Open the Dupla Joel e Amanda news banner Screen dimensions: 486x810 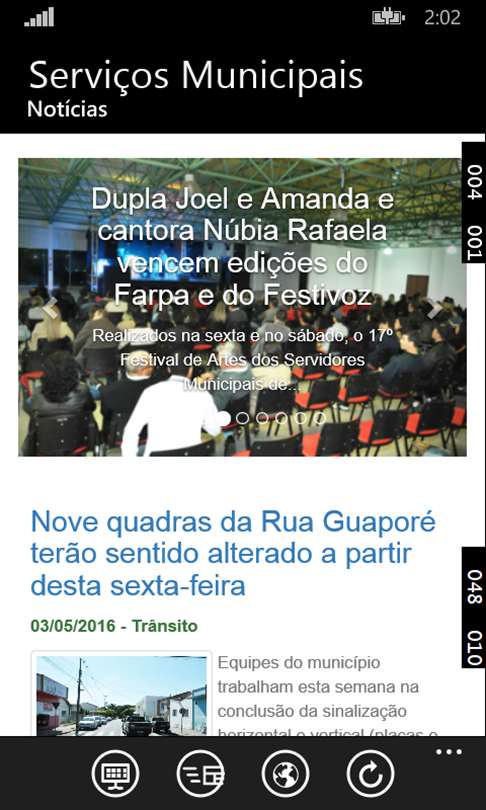(x=242, y=307)
